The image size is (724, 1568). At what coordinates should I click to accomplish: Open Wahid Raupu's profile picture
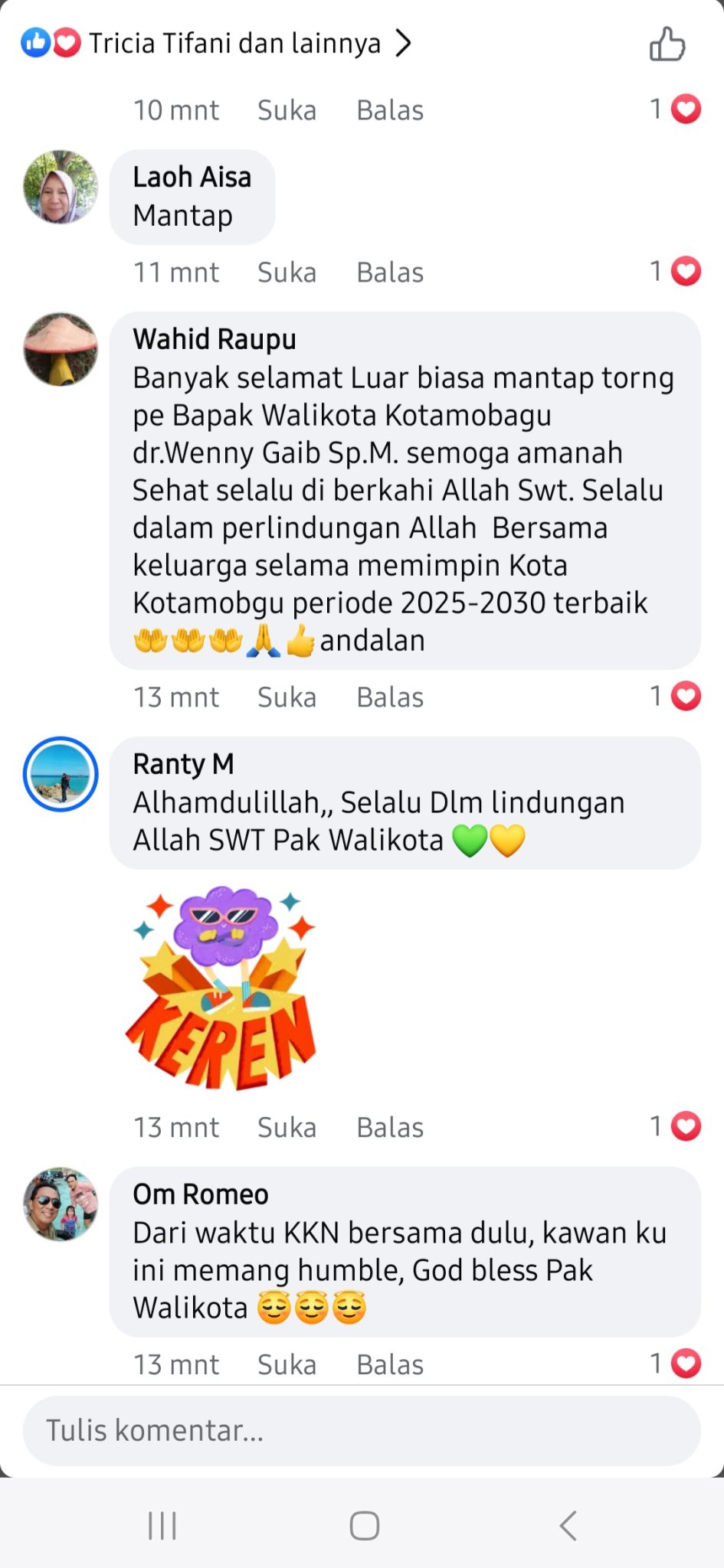point(61,348)
